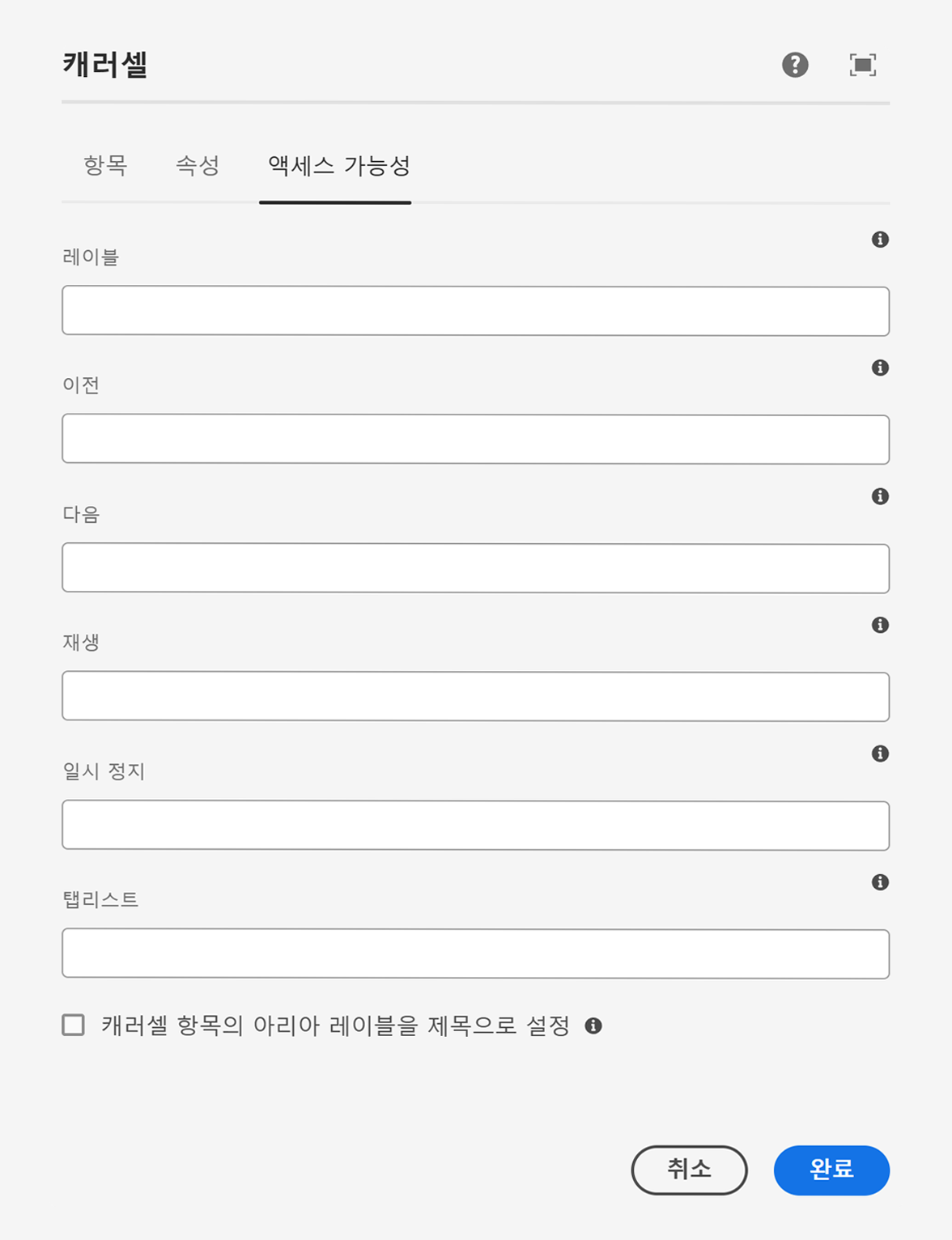Confirm changes with the 완료 button

(x=831, y=1170)
